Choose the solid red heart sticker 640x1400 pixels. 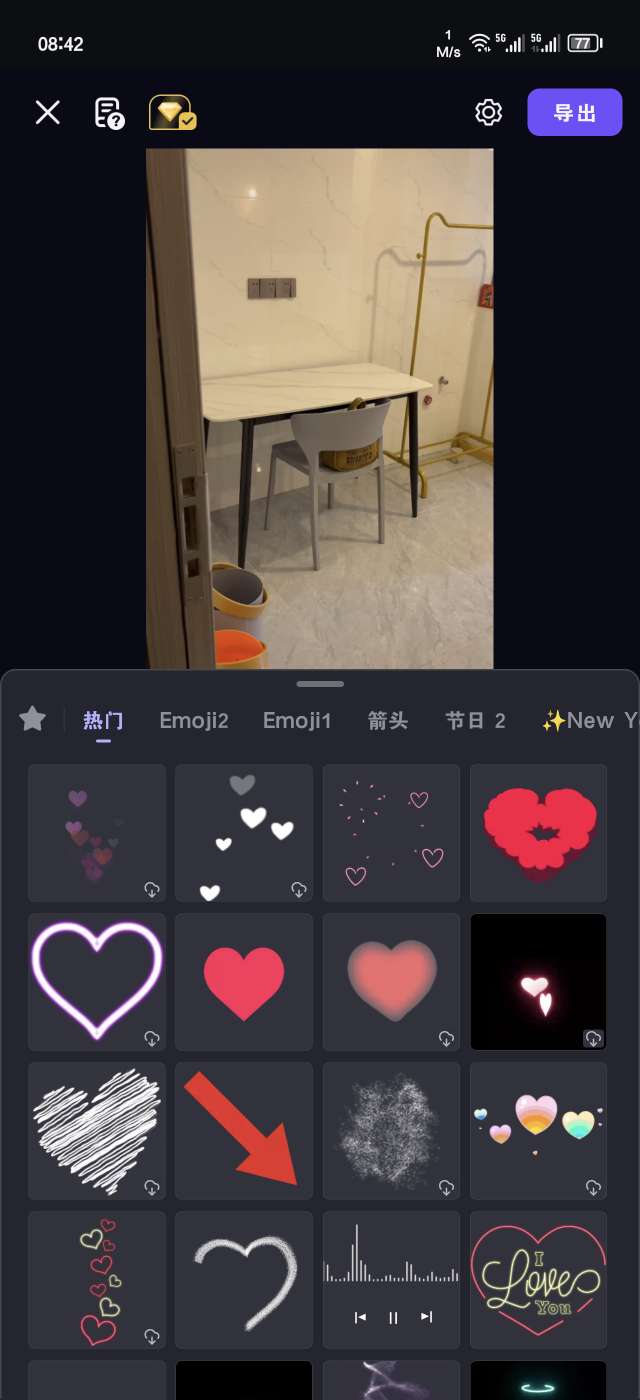click(x=244, y=981)
